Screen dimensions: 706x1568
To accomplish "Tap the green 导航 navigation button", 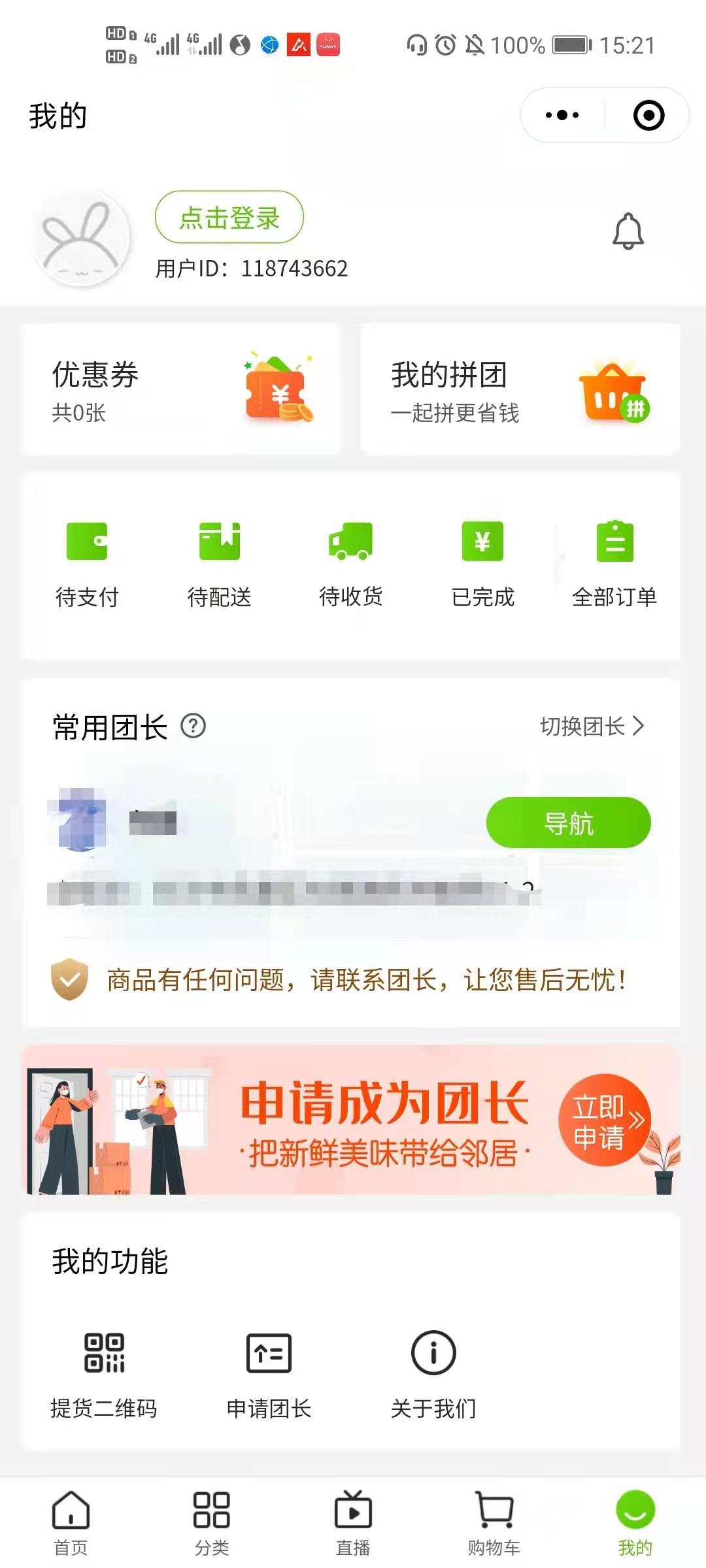I will click(568, 823).
